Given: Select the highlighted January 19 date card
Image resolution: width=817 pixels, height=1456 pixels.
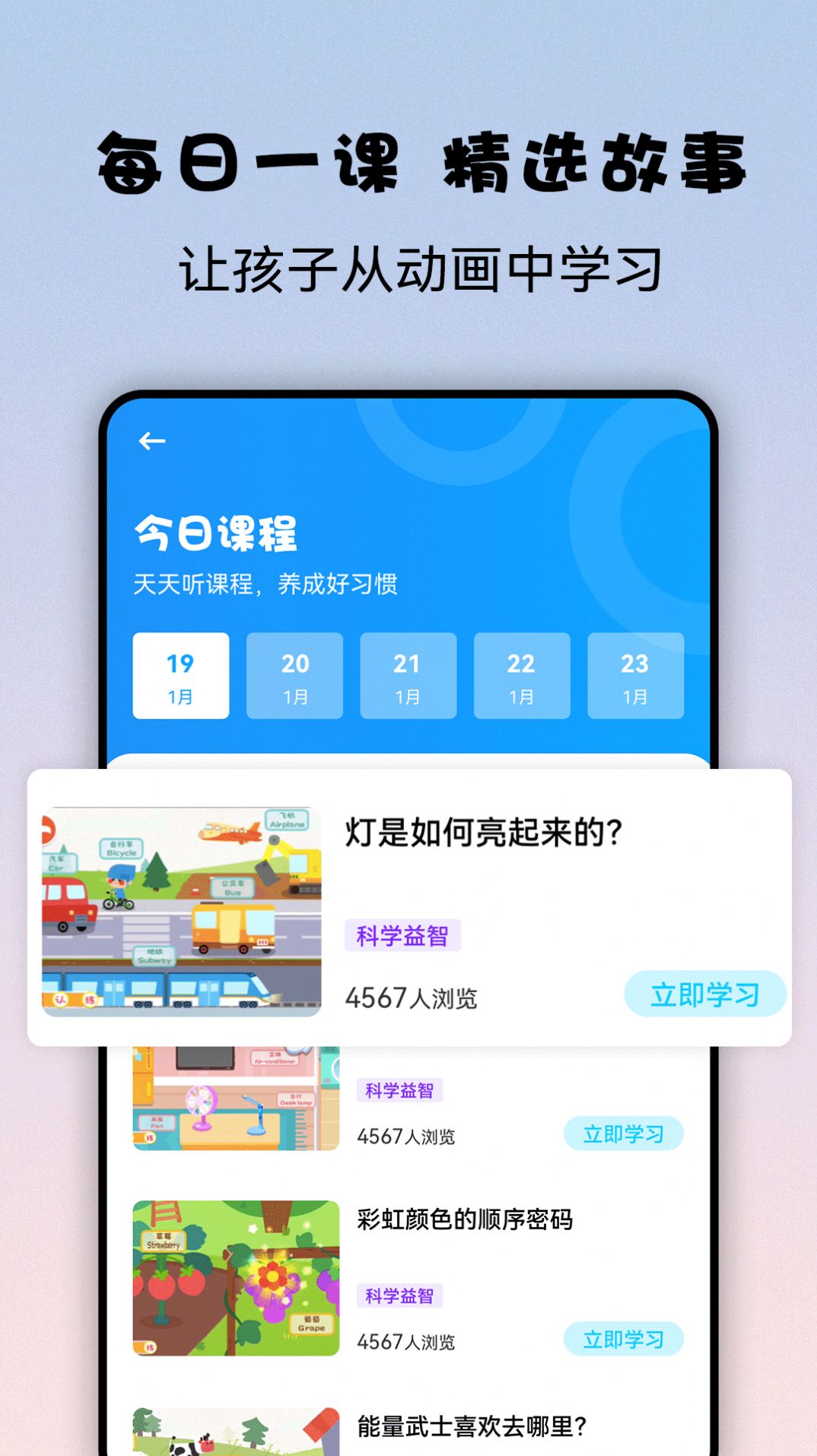Looking at the screenshot, I should [x=182, y=676].
